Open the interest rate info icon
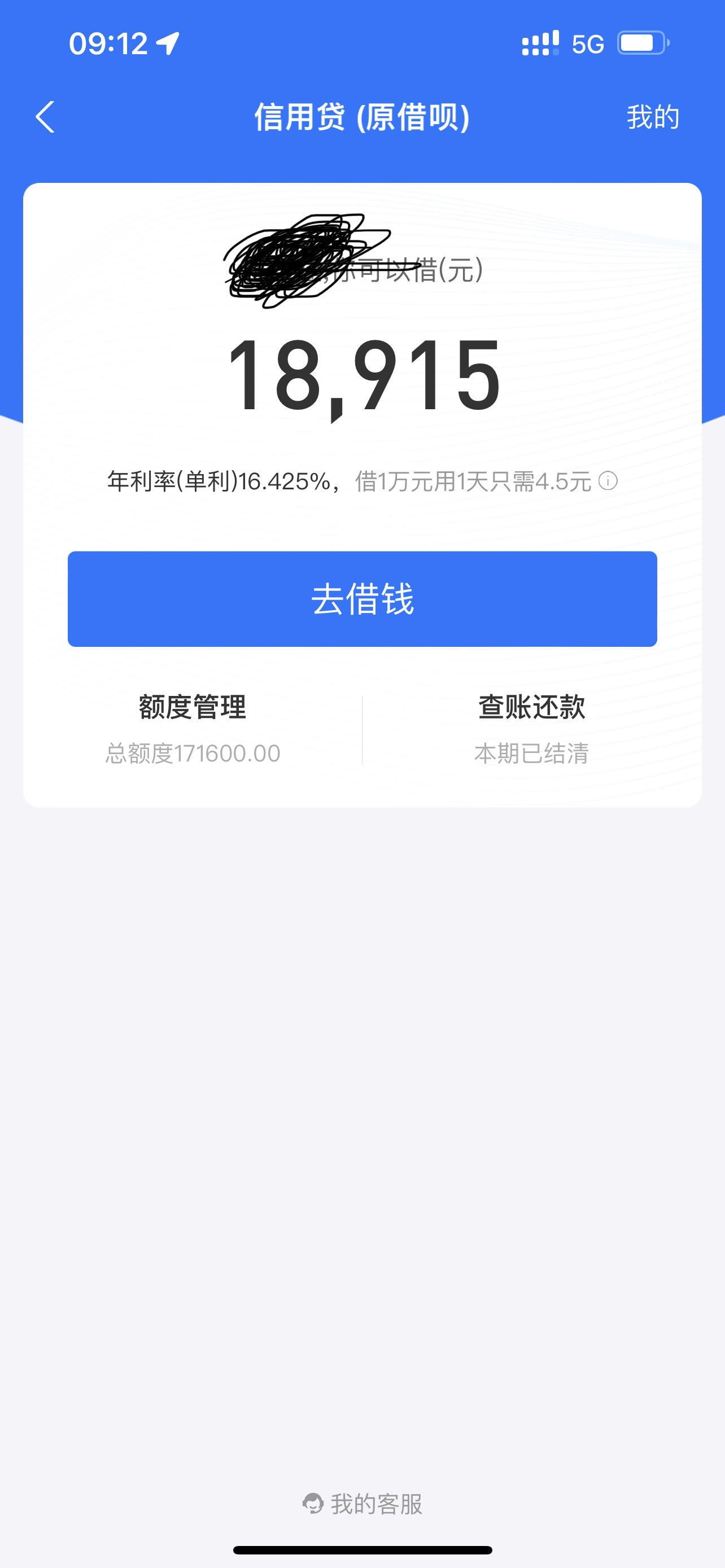This screenshot has height=1568, width=725. coord(608,481)
